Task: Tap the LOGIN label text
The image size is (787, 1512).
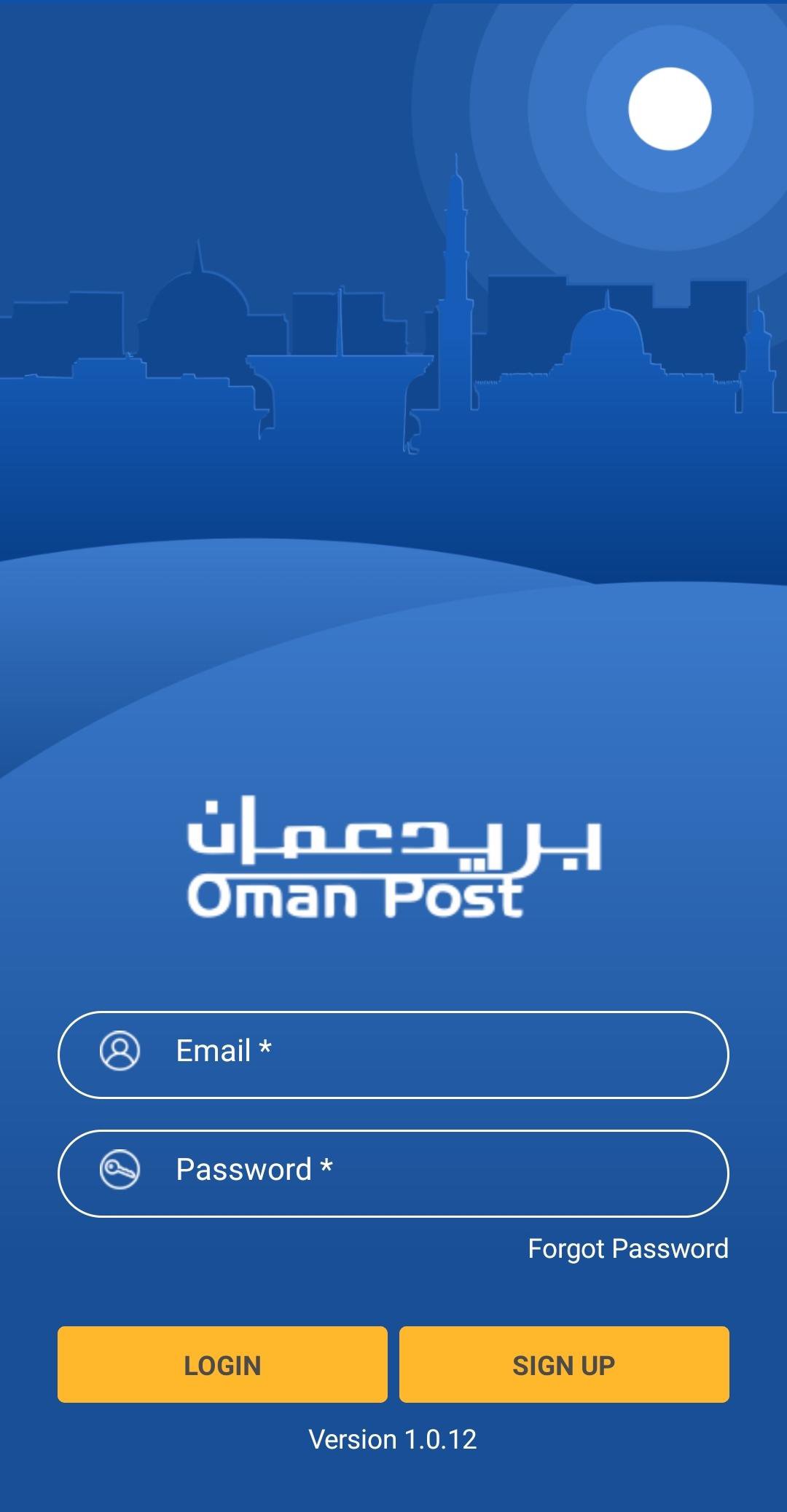Action: click(222, 1364)
